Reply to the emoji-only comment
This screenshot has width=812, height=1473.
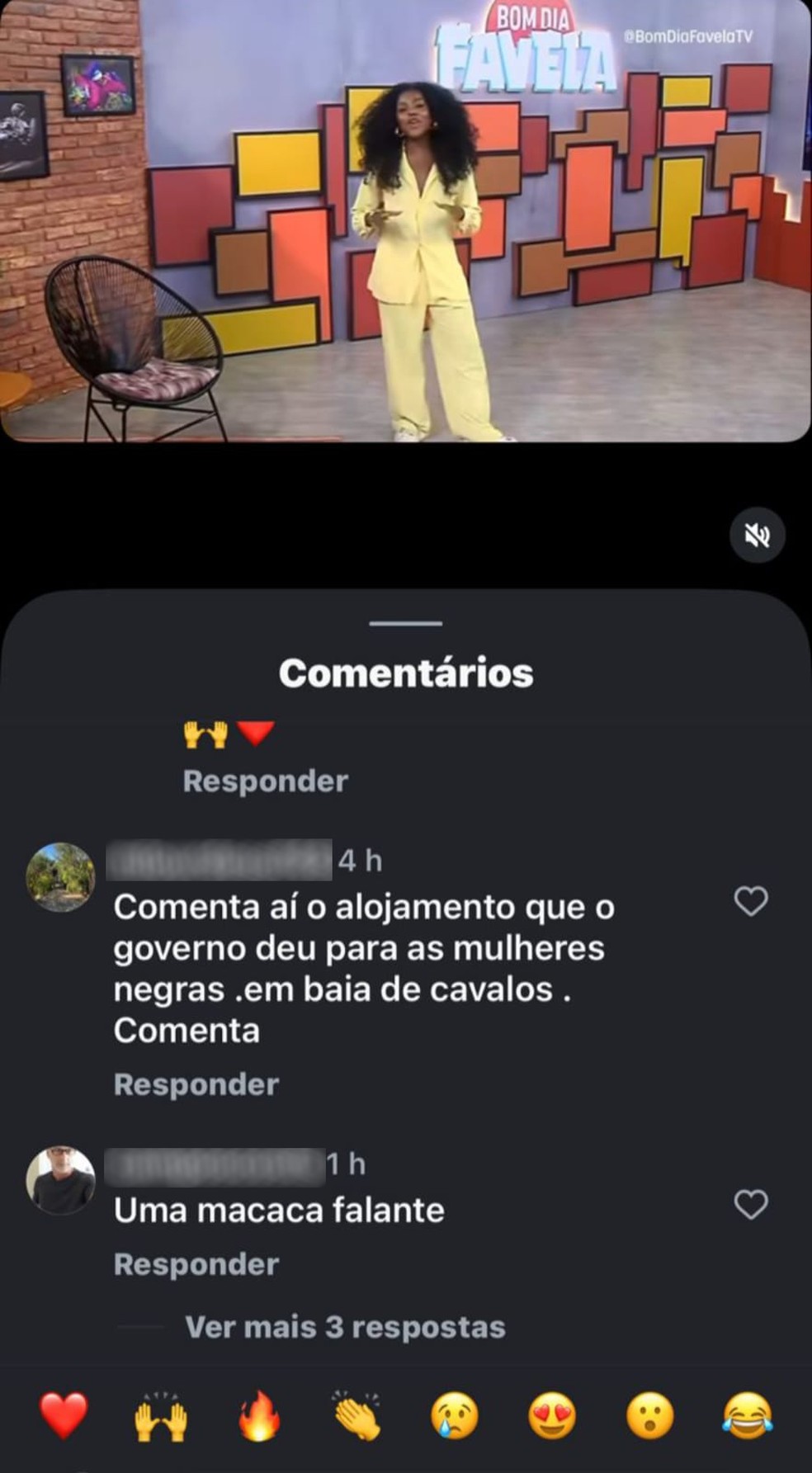point(265,779)
